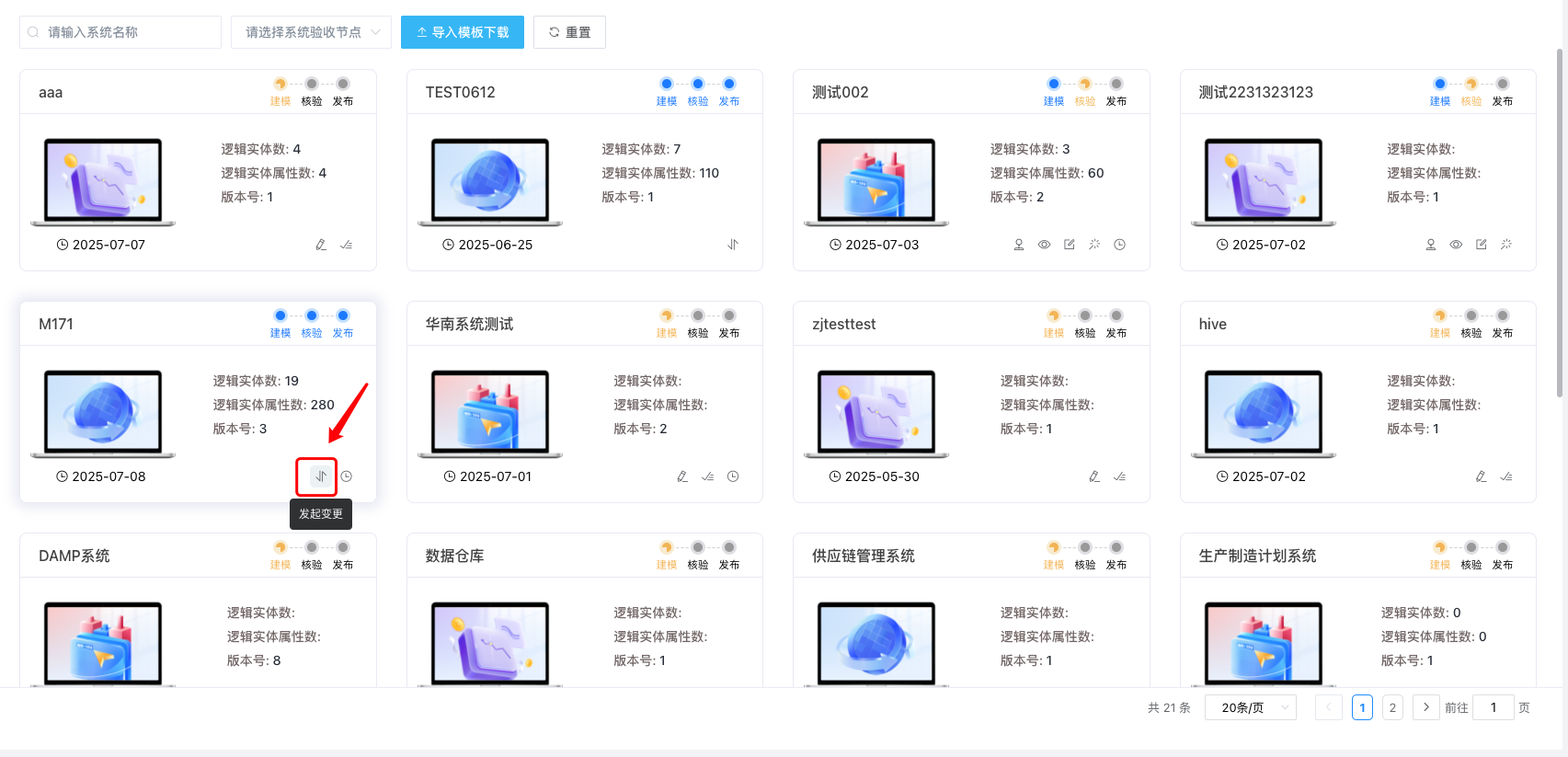This screenshot has height=757, width=1568.
Task: Download the import template
Action: click(x=463, y=32)
